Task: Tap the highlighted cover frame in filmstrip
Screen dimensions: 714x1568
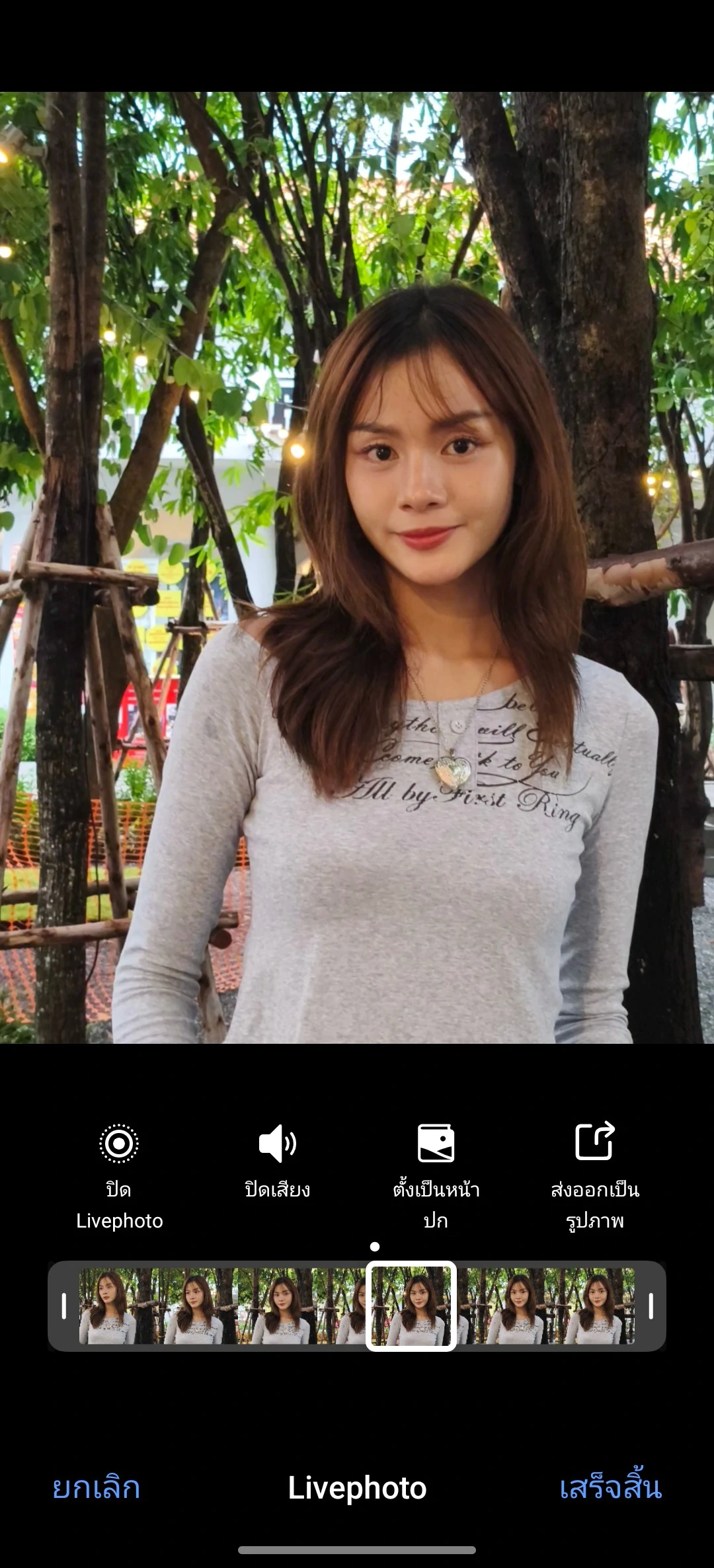Action: (411, 1306)
